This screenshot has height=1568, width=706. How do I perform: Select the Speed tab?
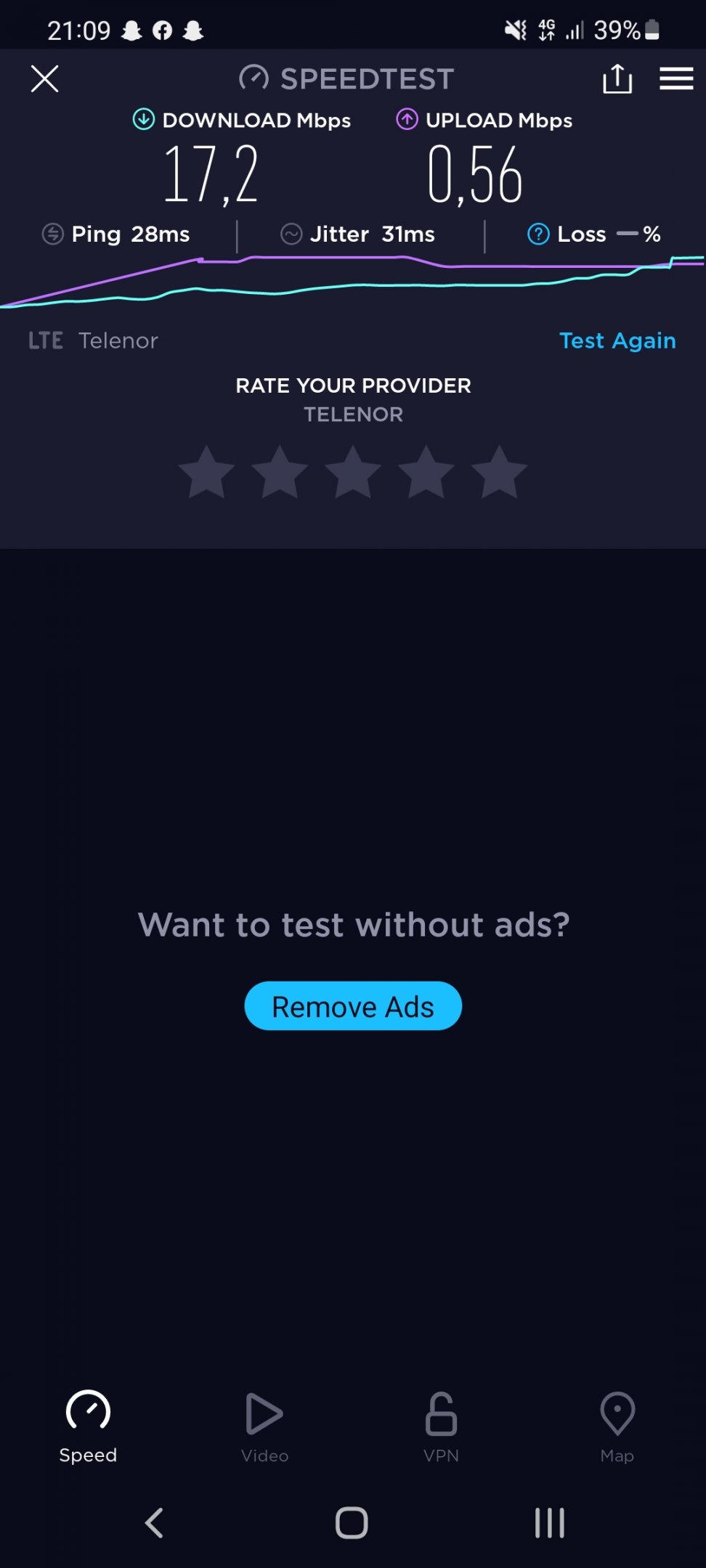[x=88, y=1427]
